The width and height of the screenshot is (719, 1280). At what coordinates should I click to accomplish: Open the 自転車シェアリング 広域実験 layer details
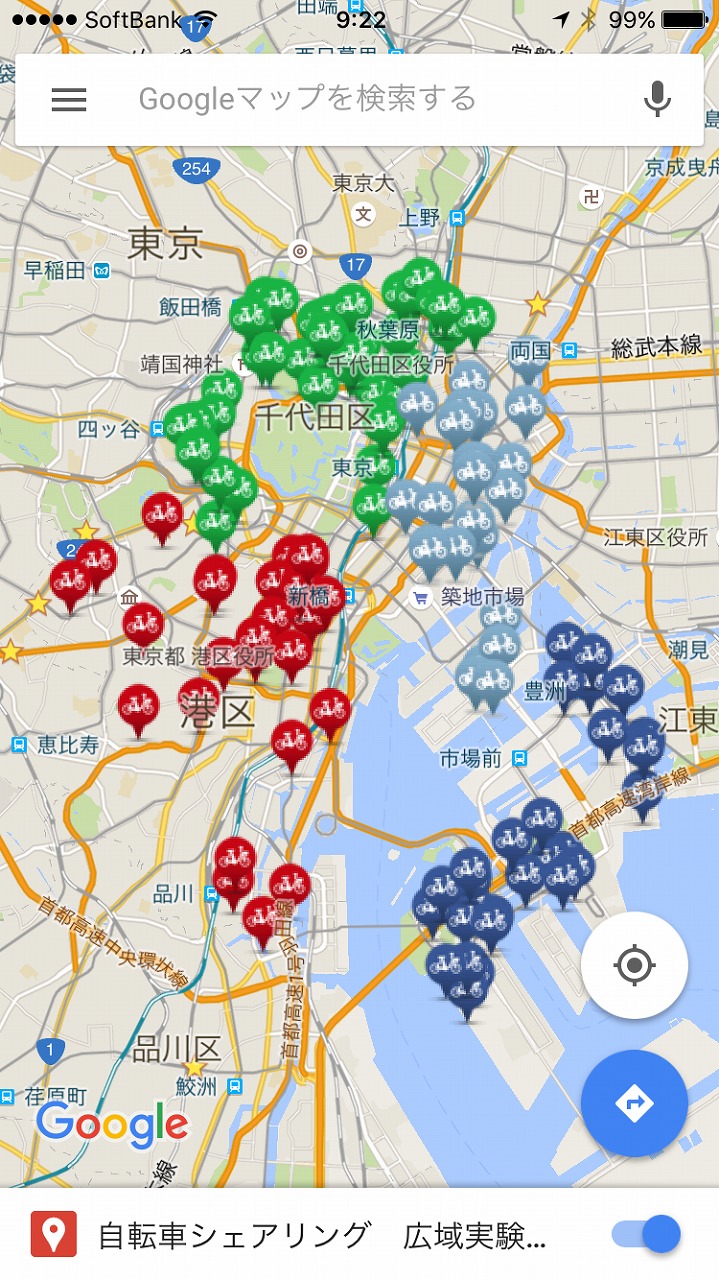[321, 1236]
